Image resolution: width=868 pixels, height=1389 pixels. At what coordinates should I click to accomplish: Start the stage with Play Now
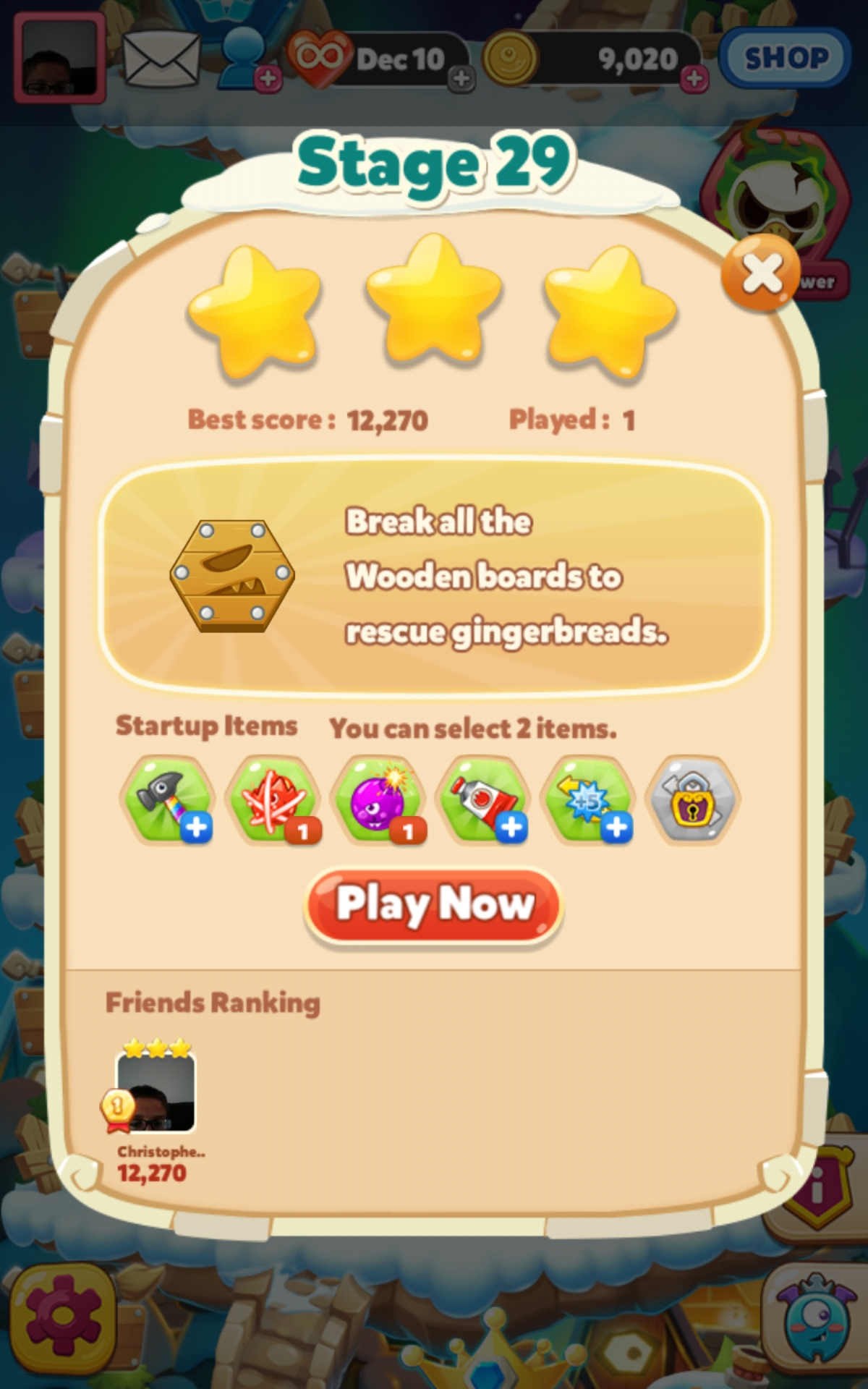(433, 905)
